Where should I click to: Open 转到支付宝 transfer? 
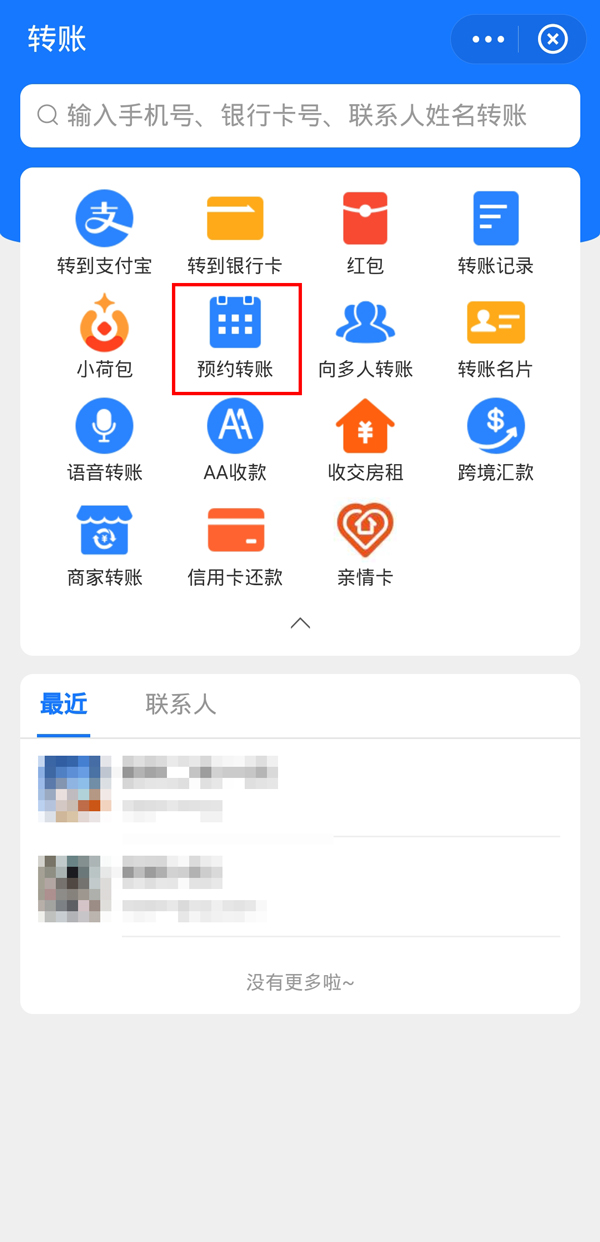coord(104,233)
